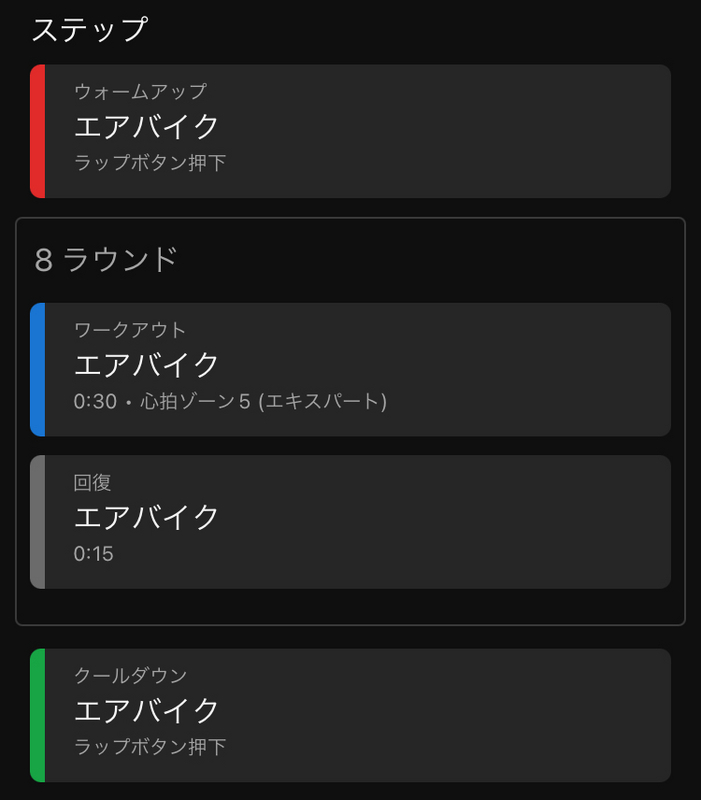Open the ワークアウト step with 0:30 duration

click(x=350, y=369)
